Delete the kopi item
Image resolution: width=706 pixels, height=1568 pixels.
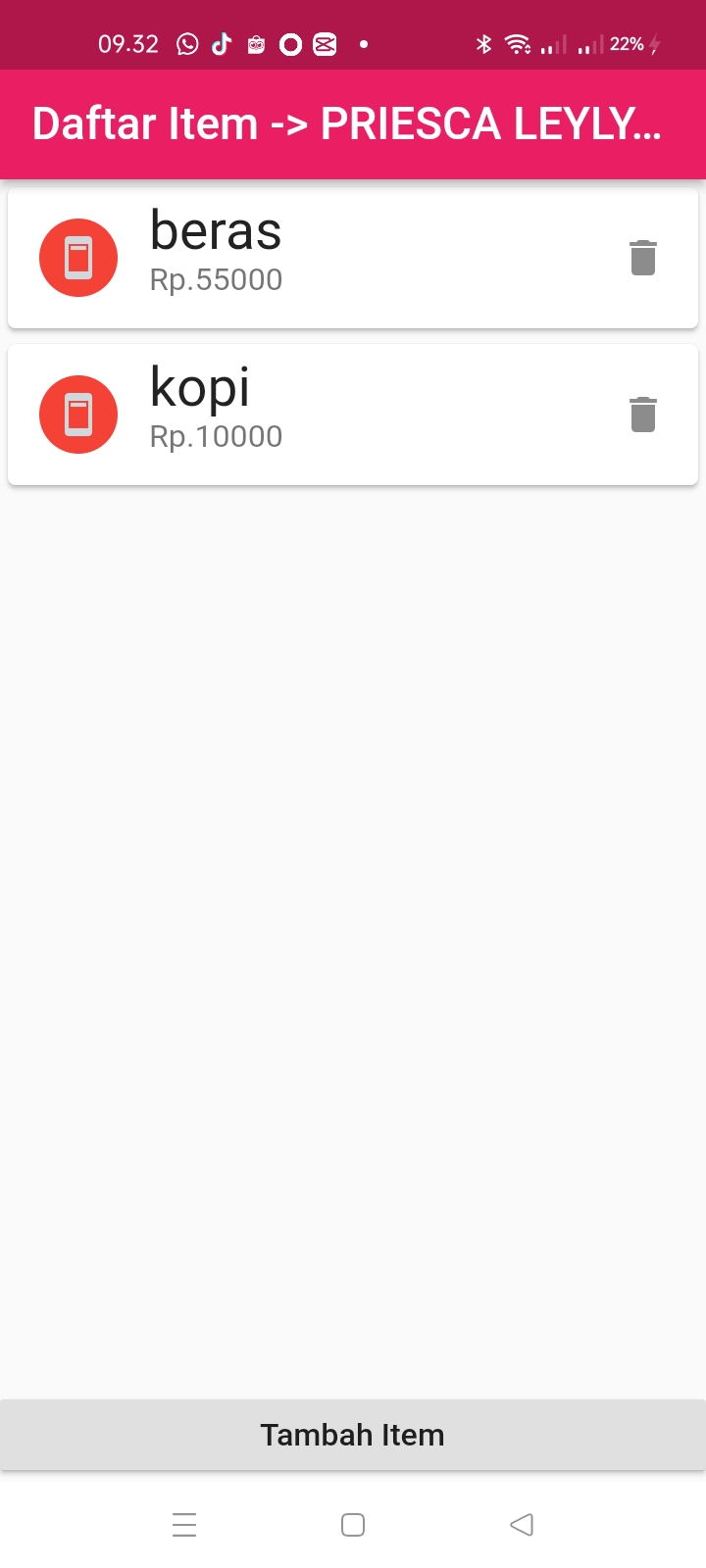click(x=642, y=415)
